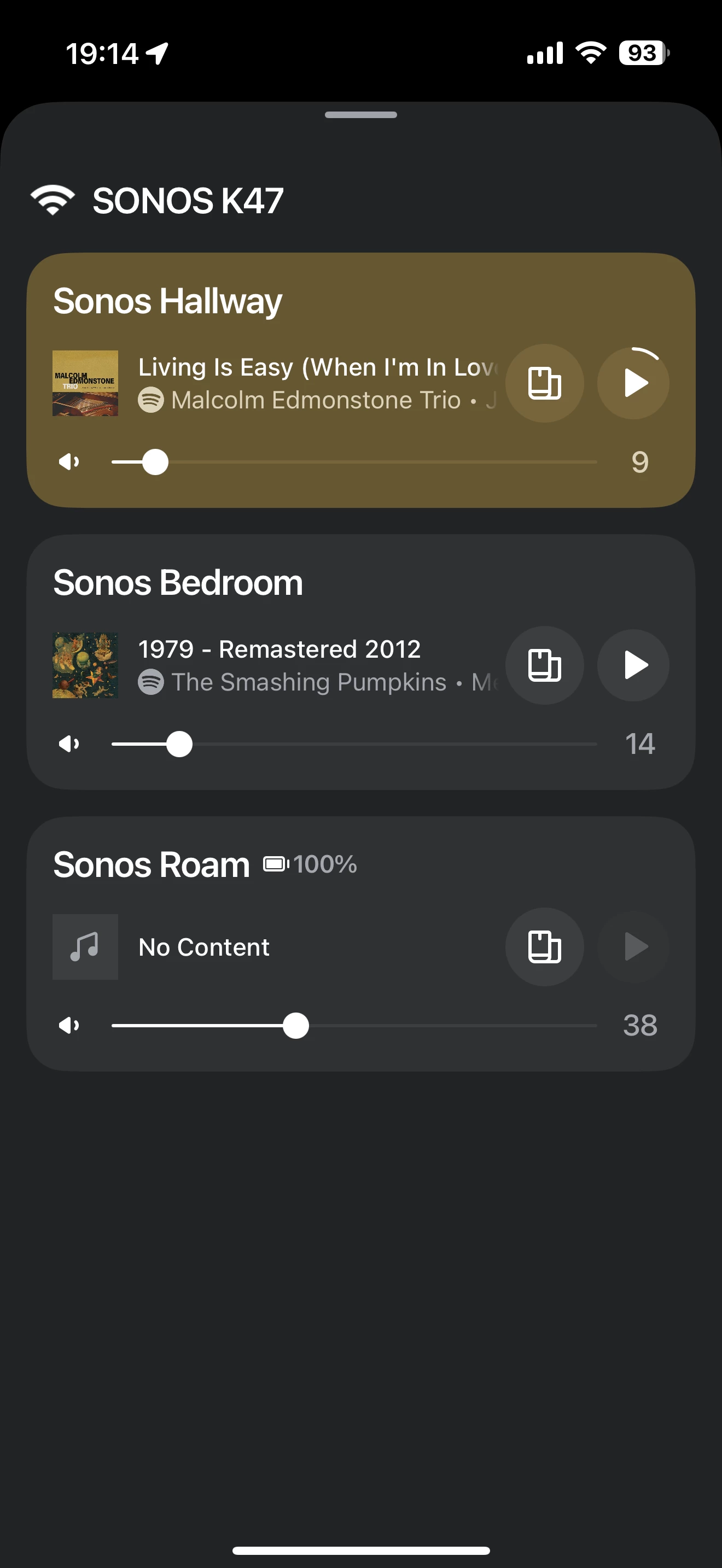Play 1979 on Sonos Bedroom
The width and height of the screenshot is (722, 1568).
click(633, 665)
